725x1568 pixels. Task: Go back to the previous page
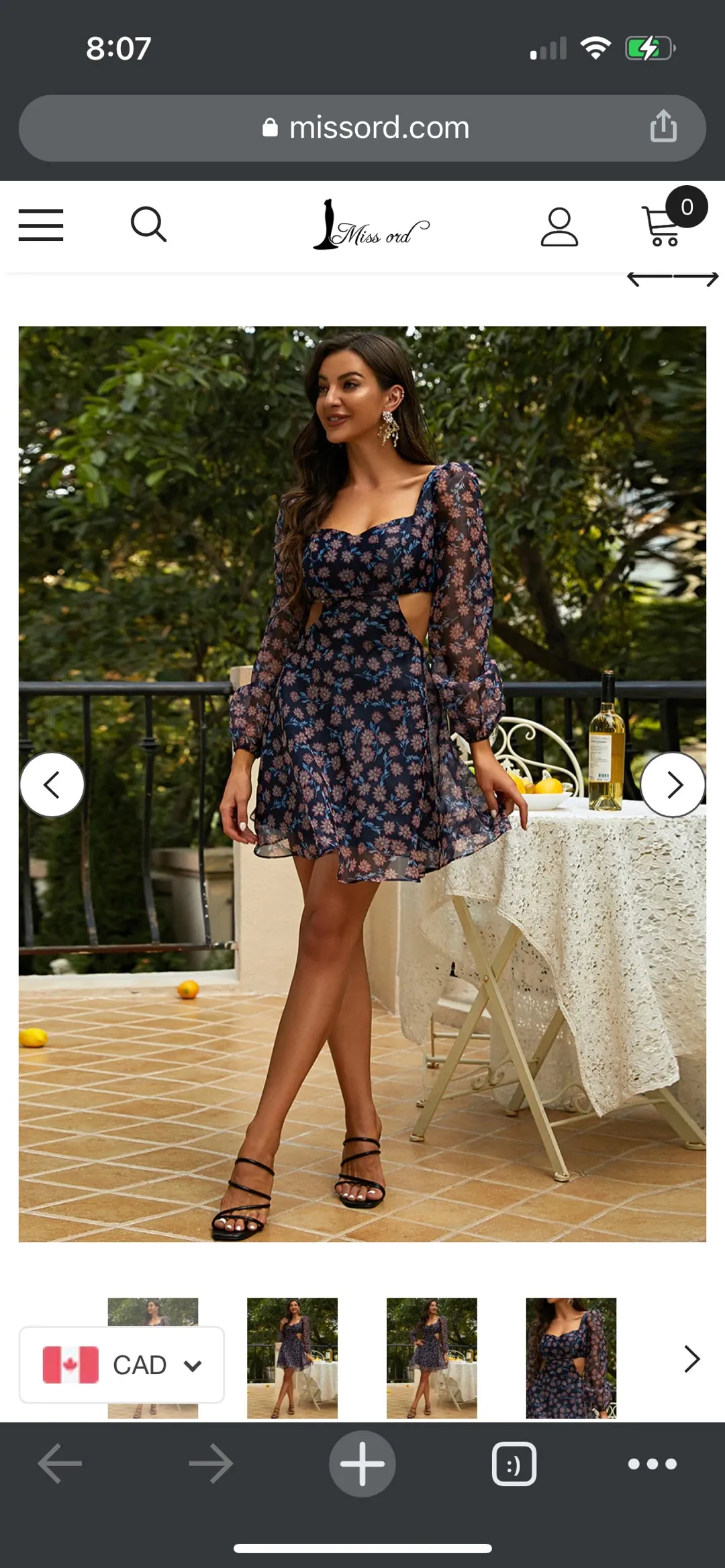pyautogui.click(x=60, y=1463)
